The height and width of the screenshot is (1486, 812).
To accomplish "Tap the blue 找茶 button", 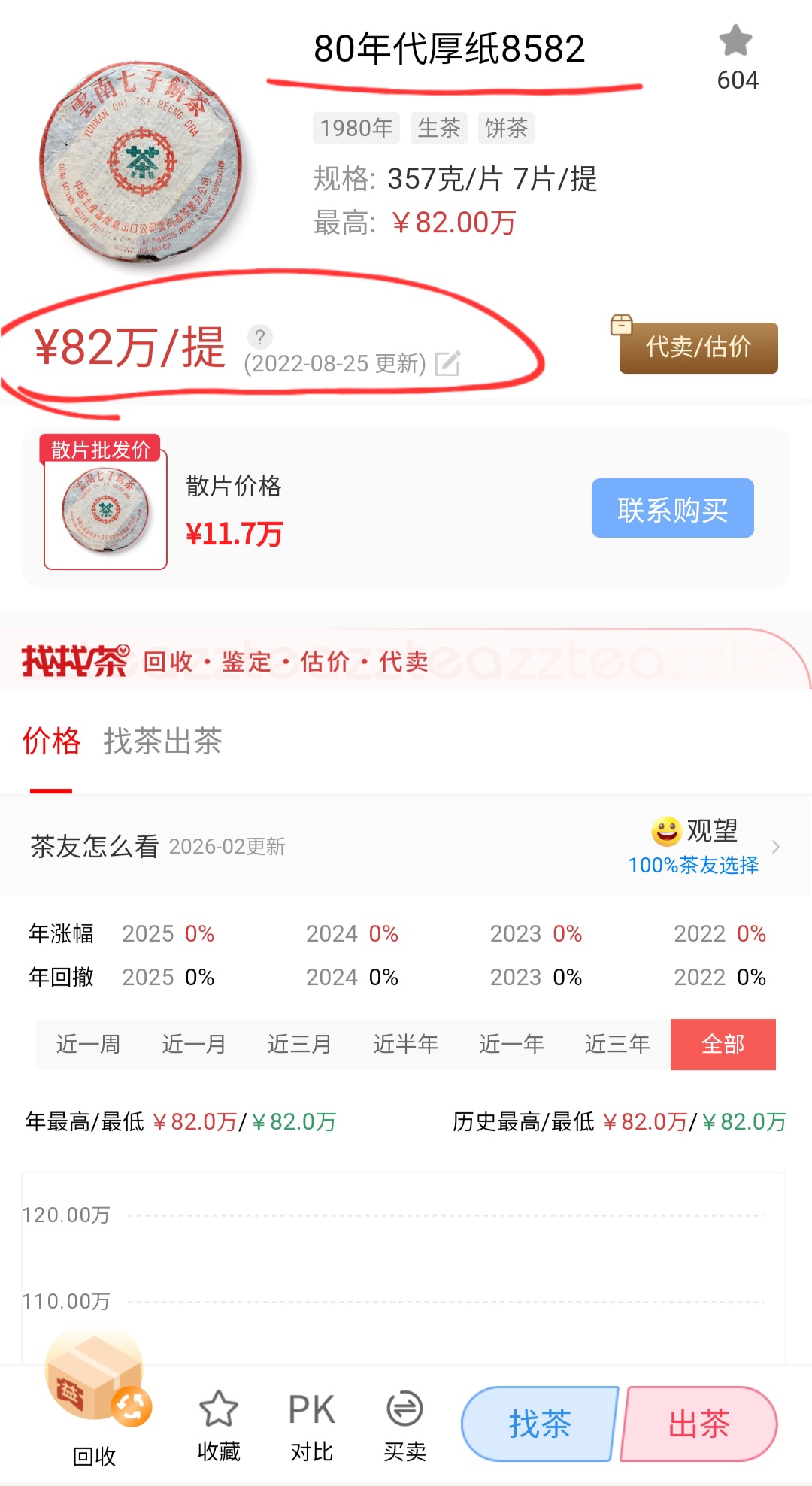I will (539, 1424).
